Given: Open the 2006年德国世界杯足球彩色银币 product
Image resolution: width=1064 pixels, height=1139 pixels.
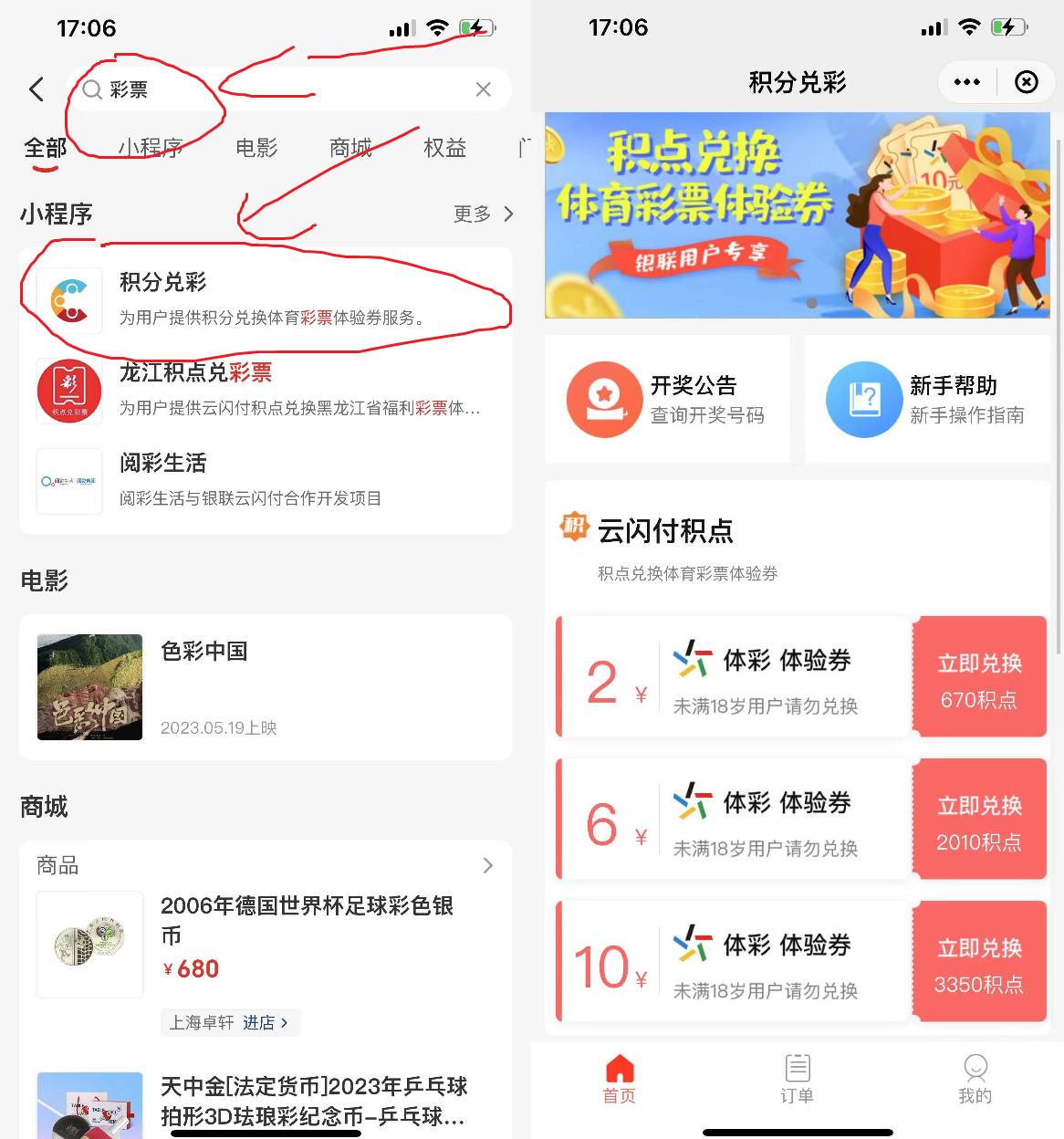Looking at the screenshot, I should point(307,920).
